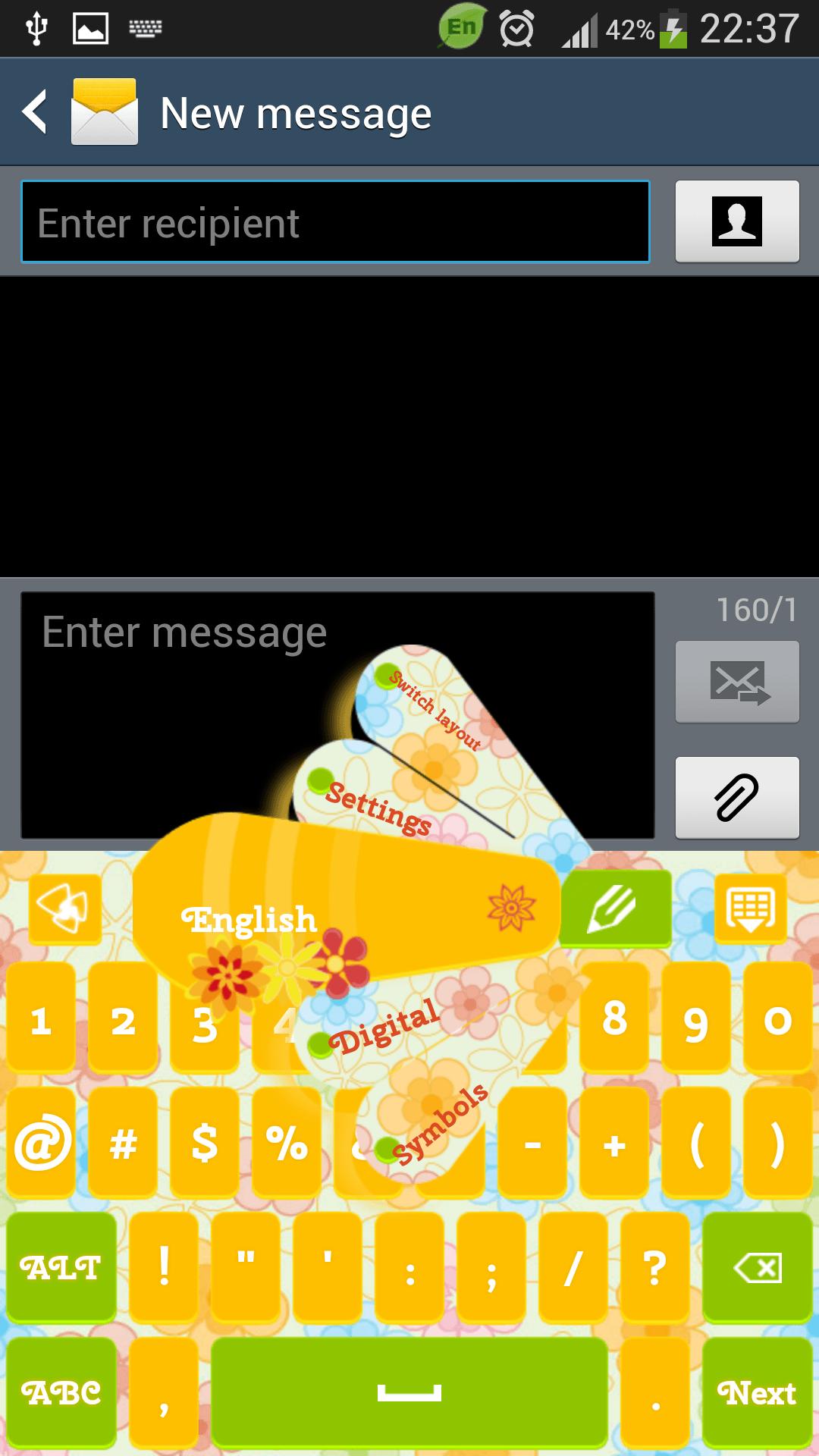Type the @ symbol key
The height and width of the screenshot is (1456, 819).
point(42,1143)
